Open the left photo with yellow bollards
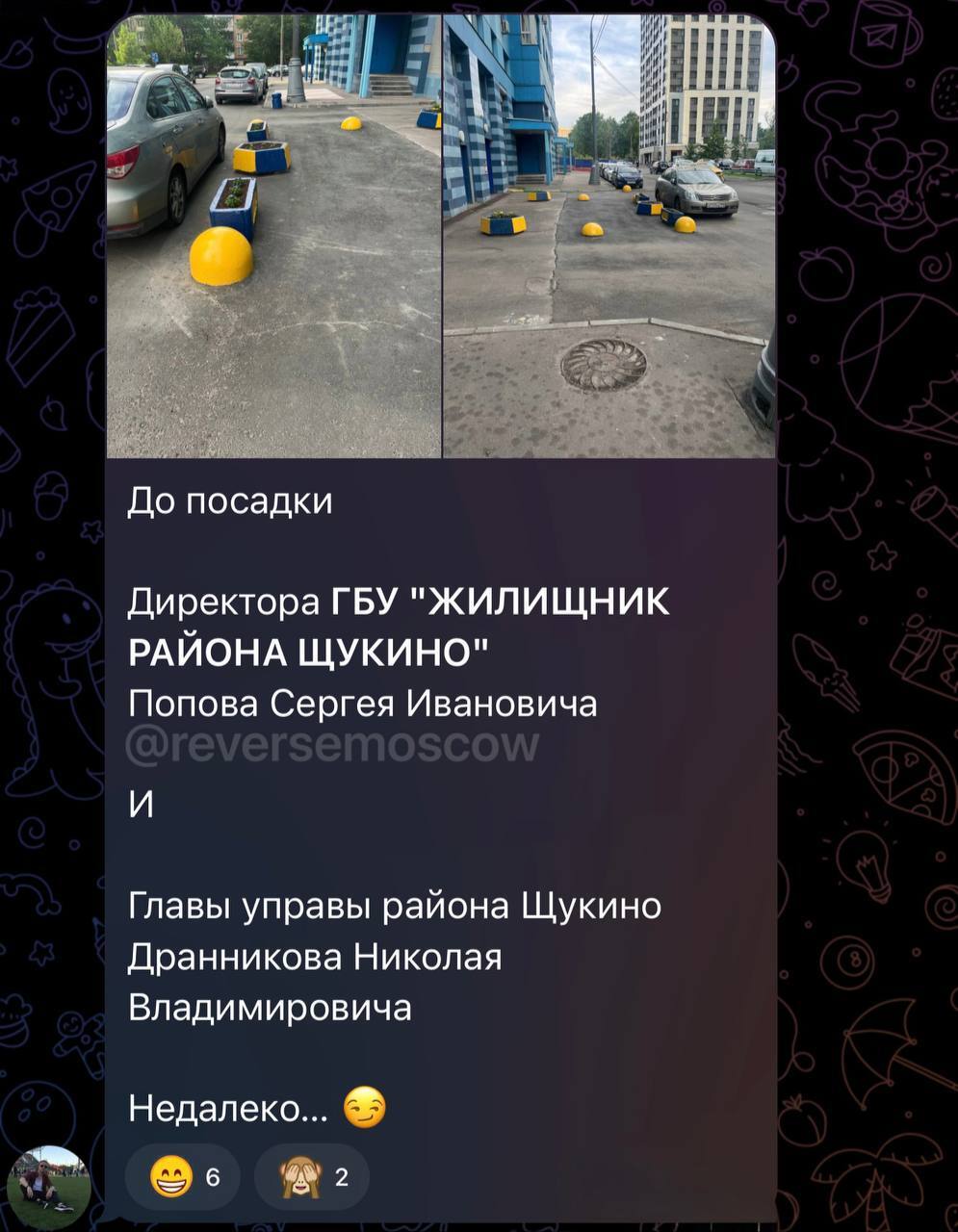The width and height of the screenshot is (958, 1232). [x=273, y=236]
